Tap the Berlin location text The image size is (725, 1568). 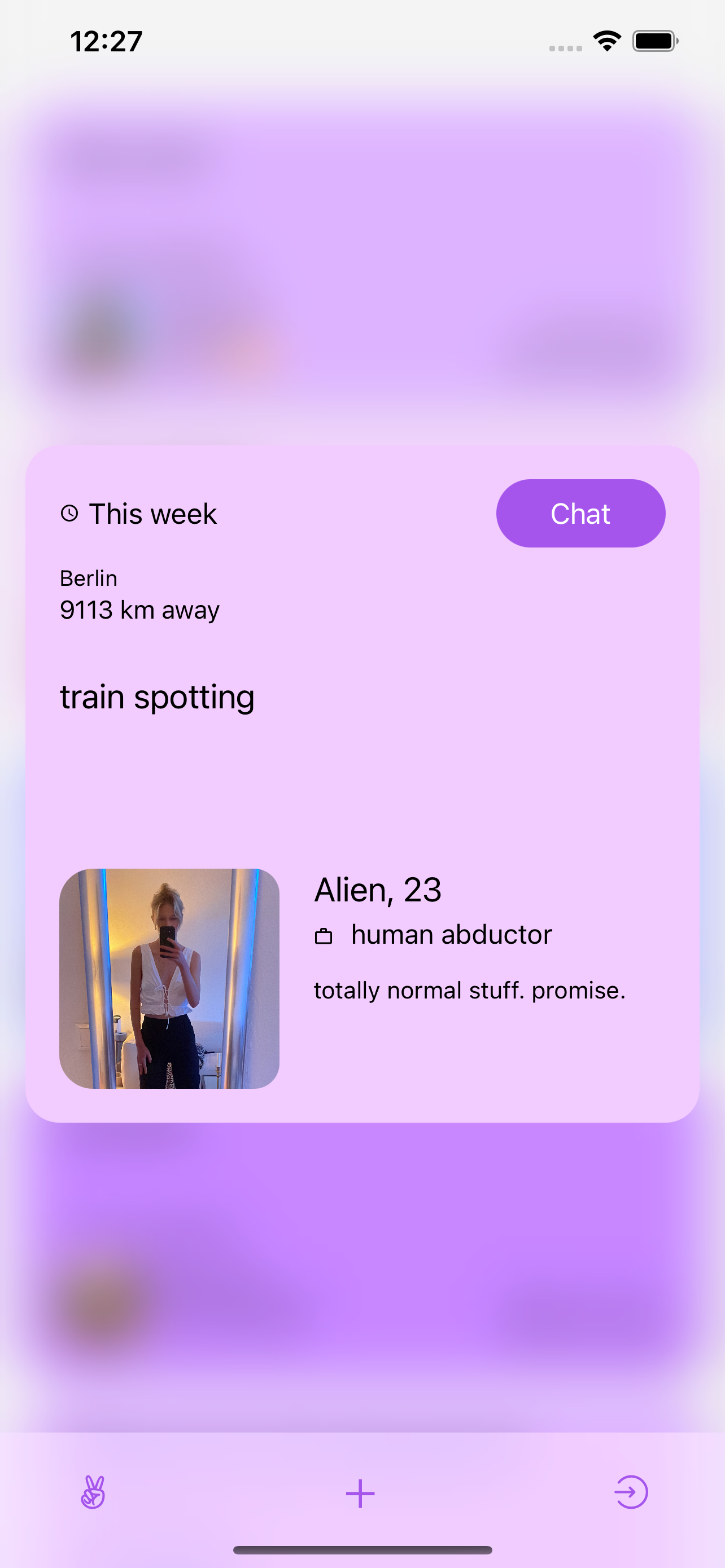coord(88,579)
